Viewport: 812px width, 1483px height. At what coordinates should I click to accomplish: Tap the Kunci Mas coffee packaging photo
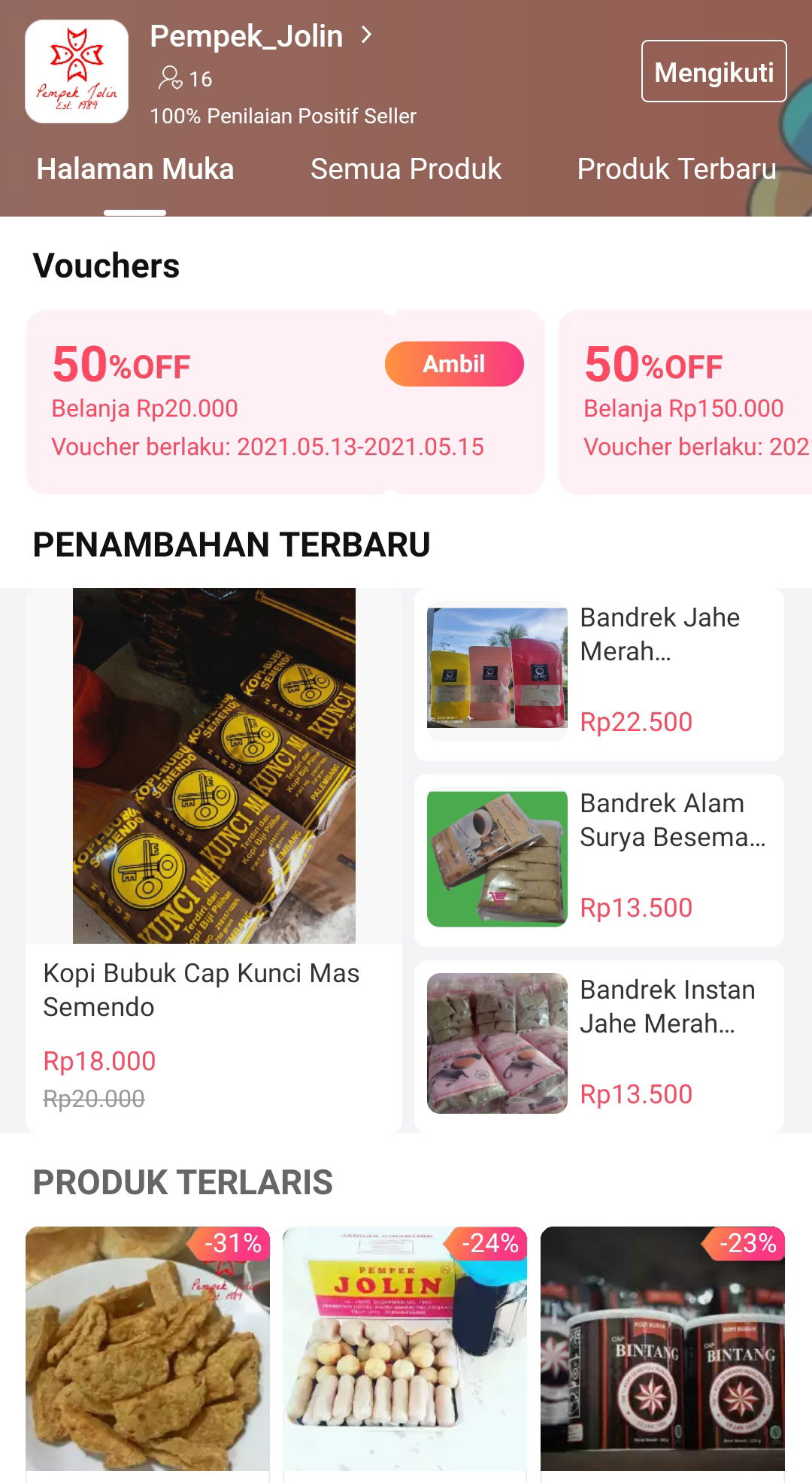pyautogui.click(x=214, y=767)
